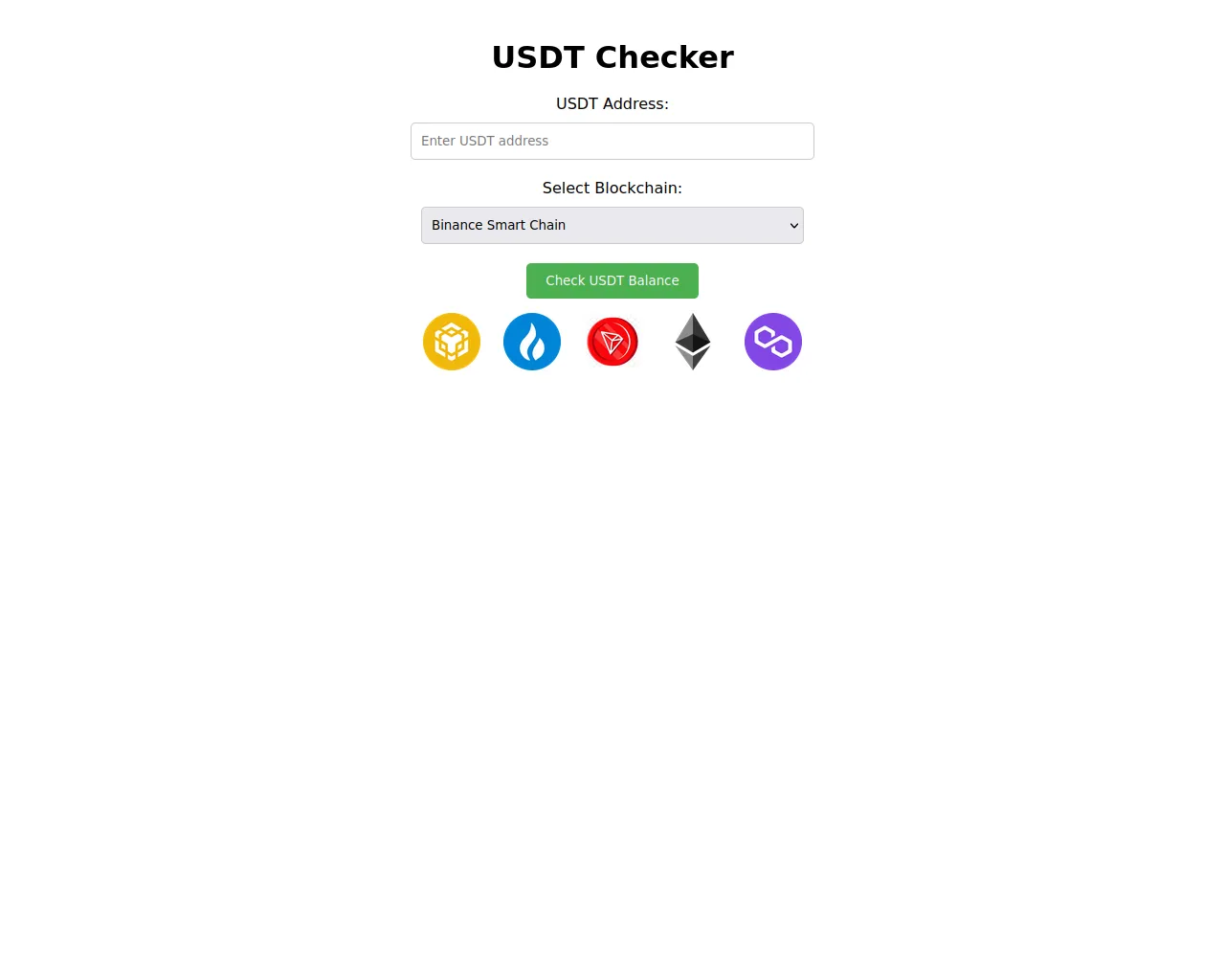Select the Ethereum diamond icon
This screenshot has height=980, width=1225.
693,342
